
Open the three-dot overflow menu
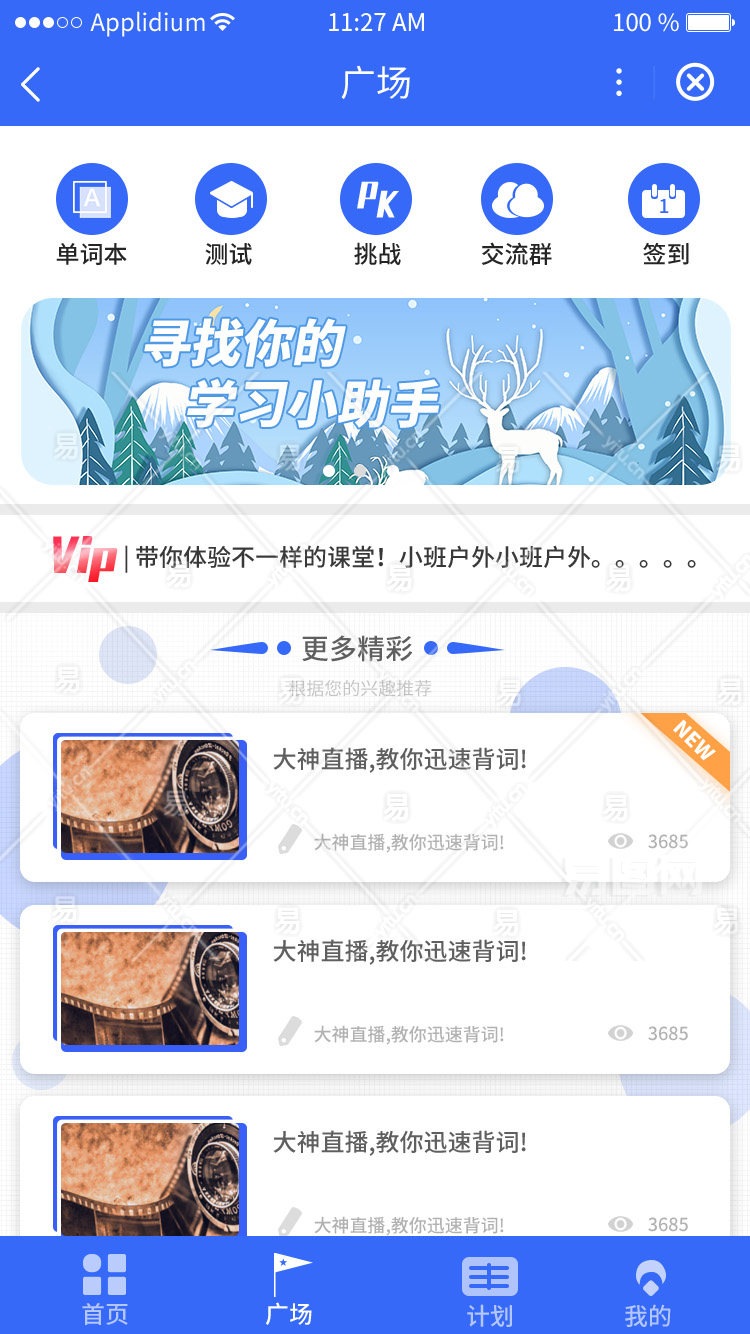[619, 83]
